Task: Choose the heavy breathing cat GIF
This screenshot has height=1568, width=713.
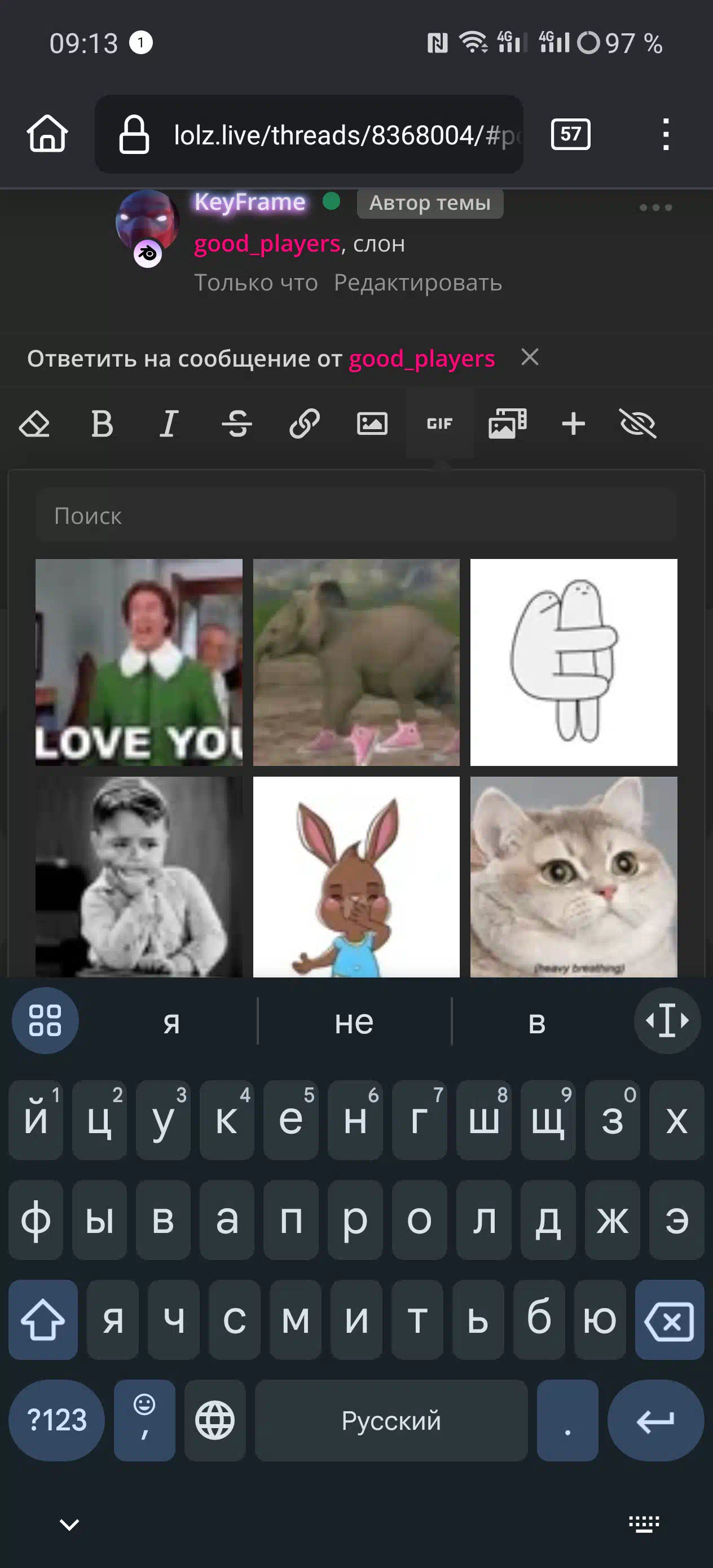Action: 574,877
